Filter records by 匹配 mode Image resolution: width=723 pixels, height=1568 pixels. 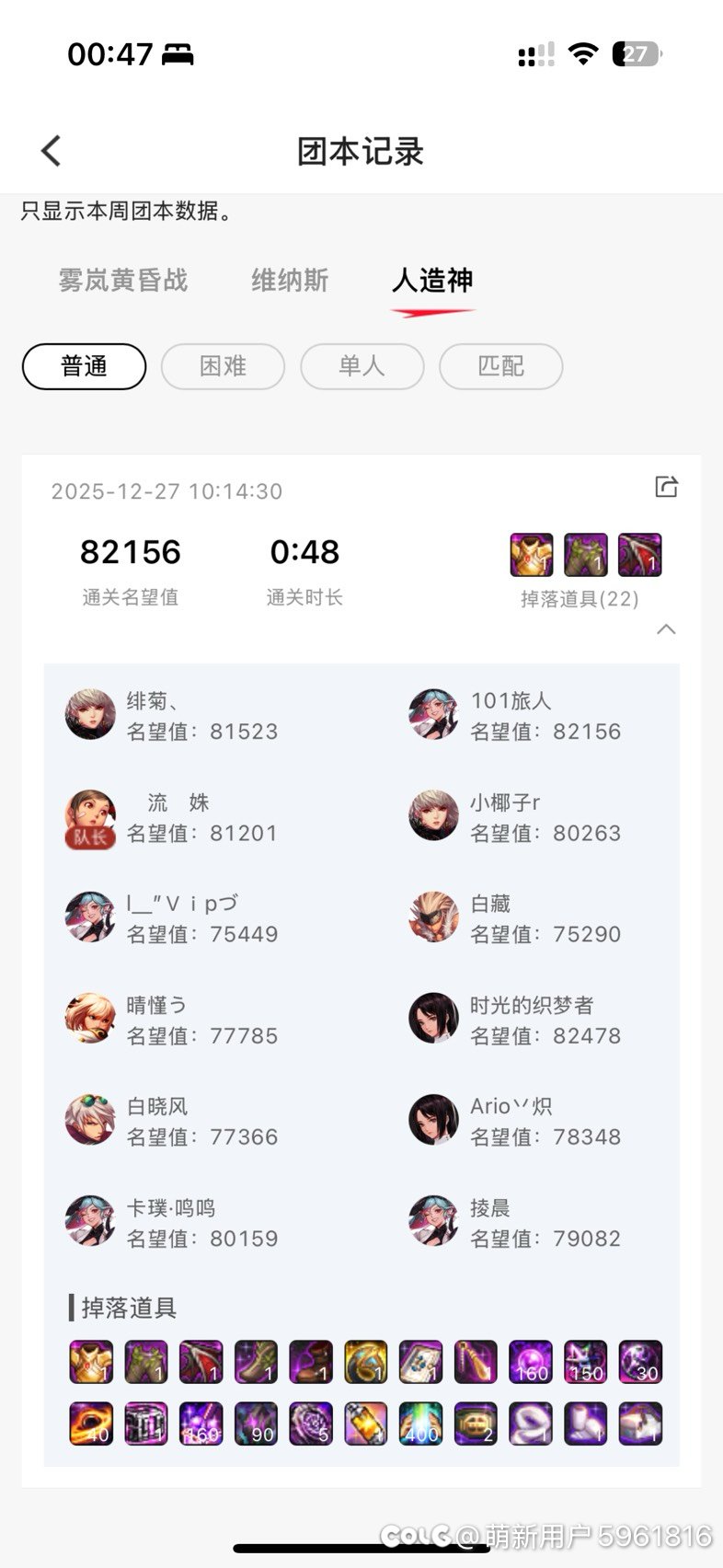tap(501, 366)
